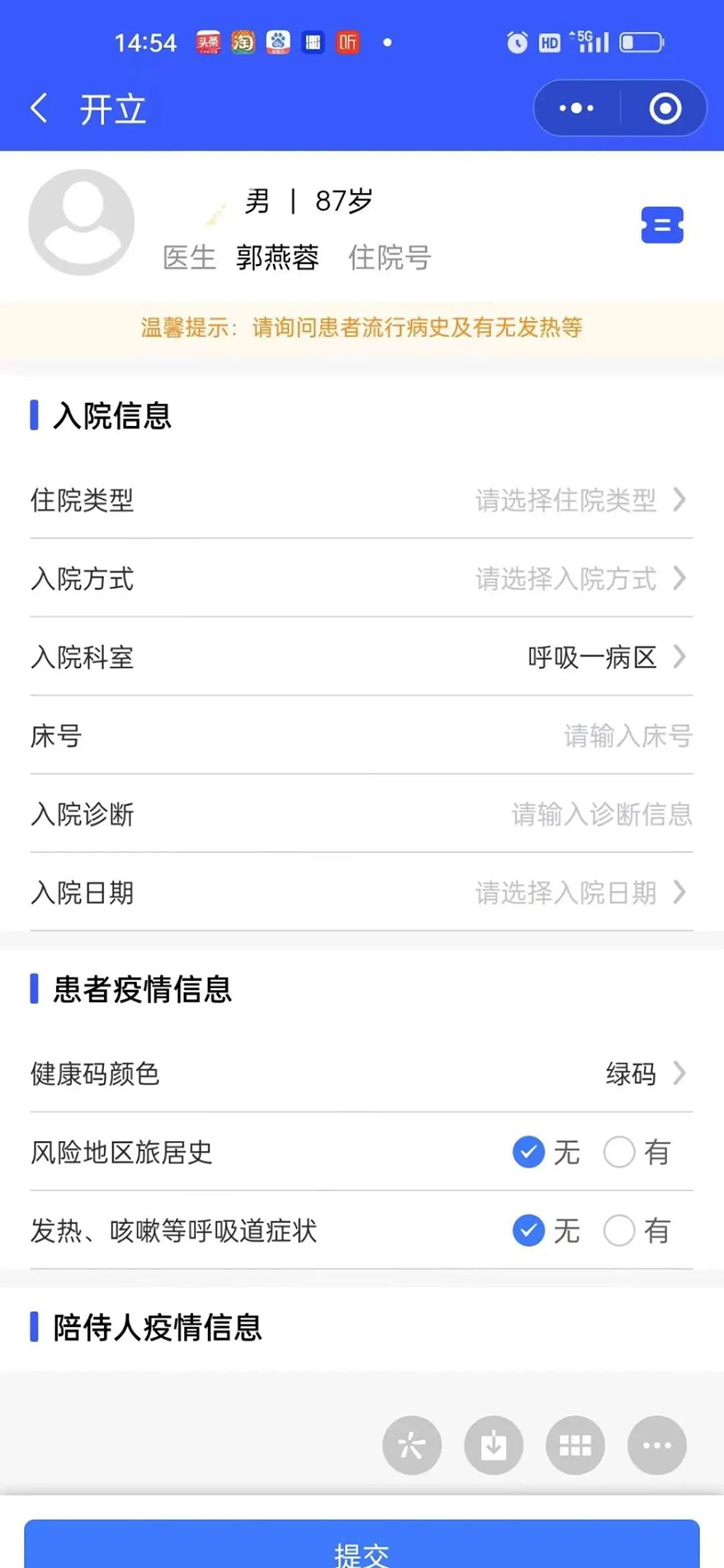Tap the 床号 input field
Screen dimensions: 724x1568
pos(626,736)
